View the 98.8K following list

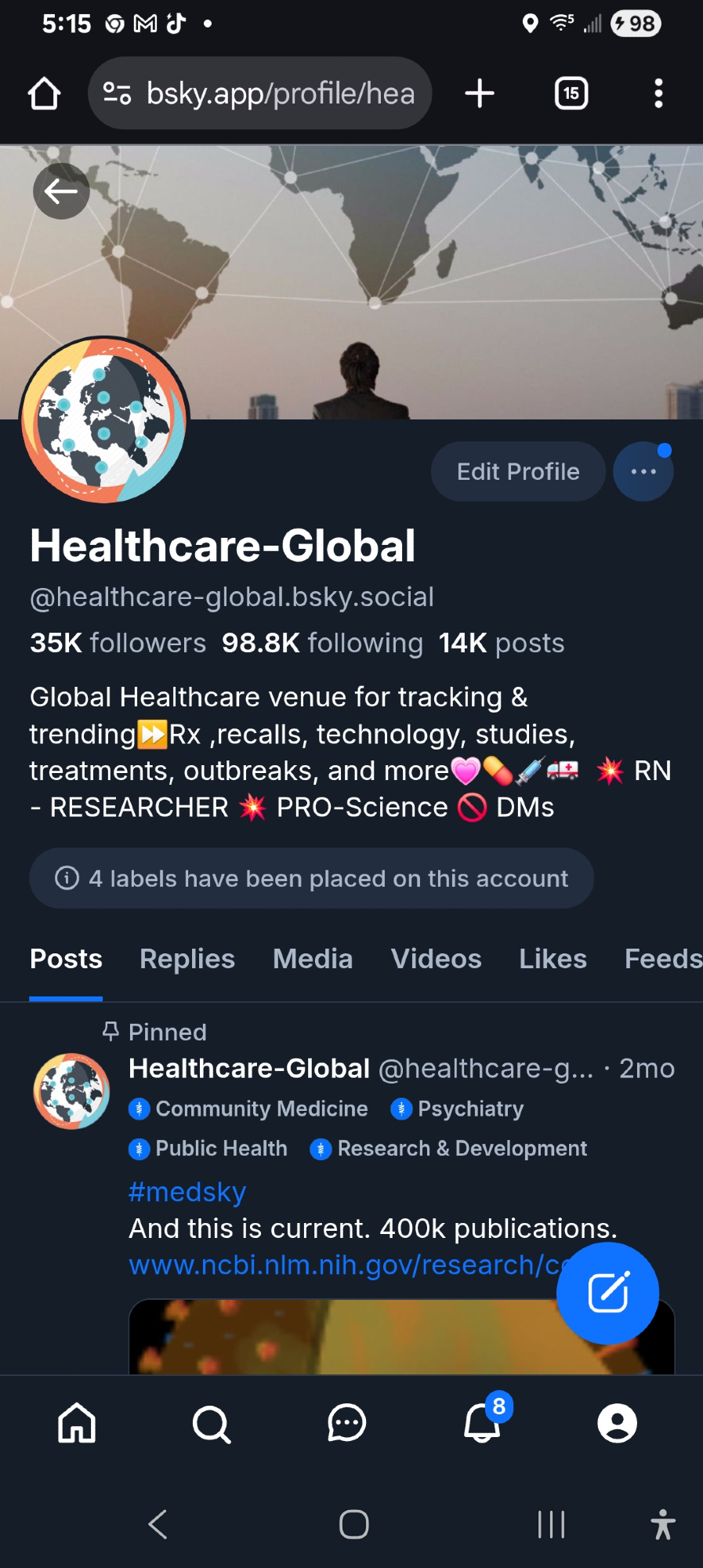[x=322, y=644]
